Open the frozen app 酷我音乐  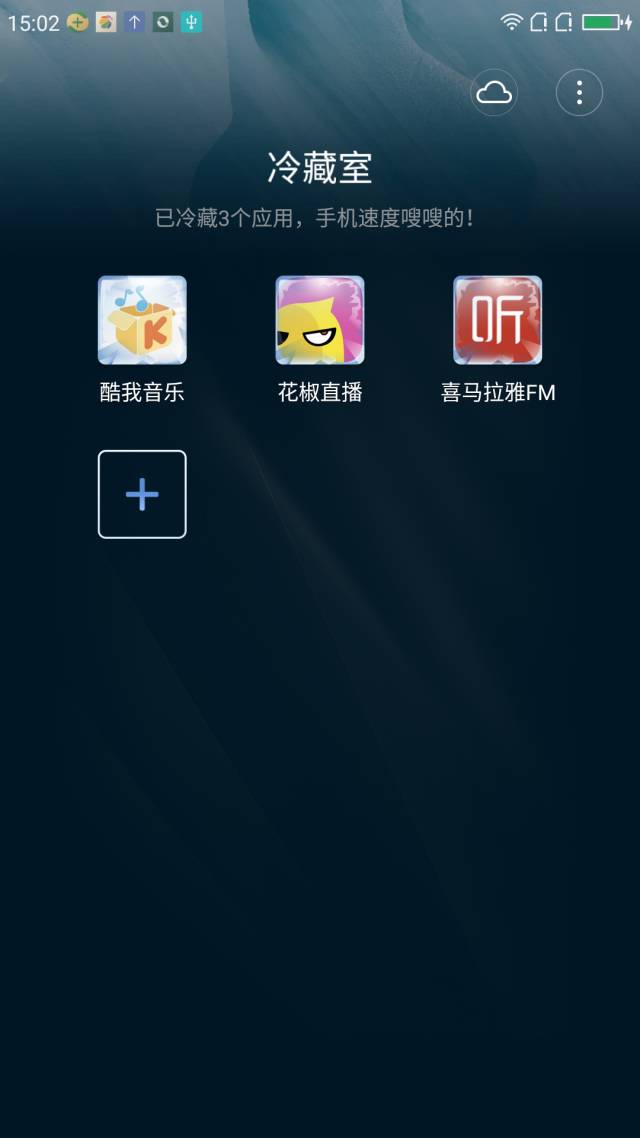(x=142, y=320)
